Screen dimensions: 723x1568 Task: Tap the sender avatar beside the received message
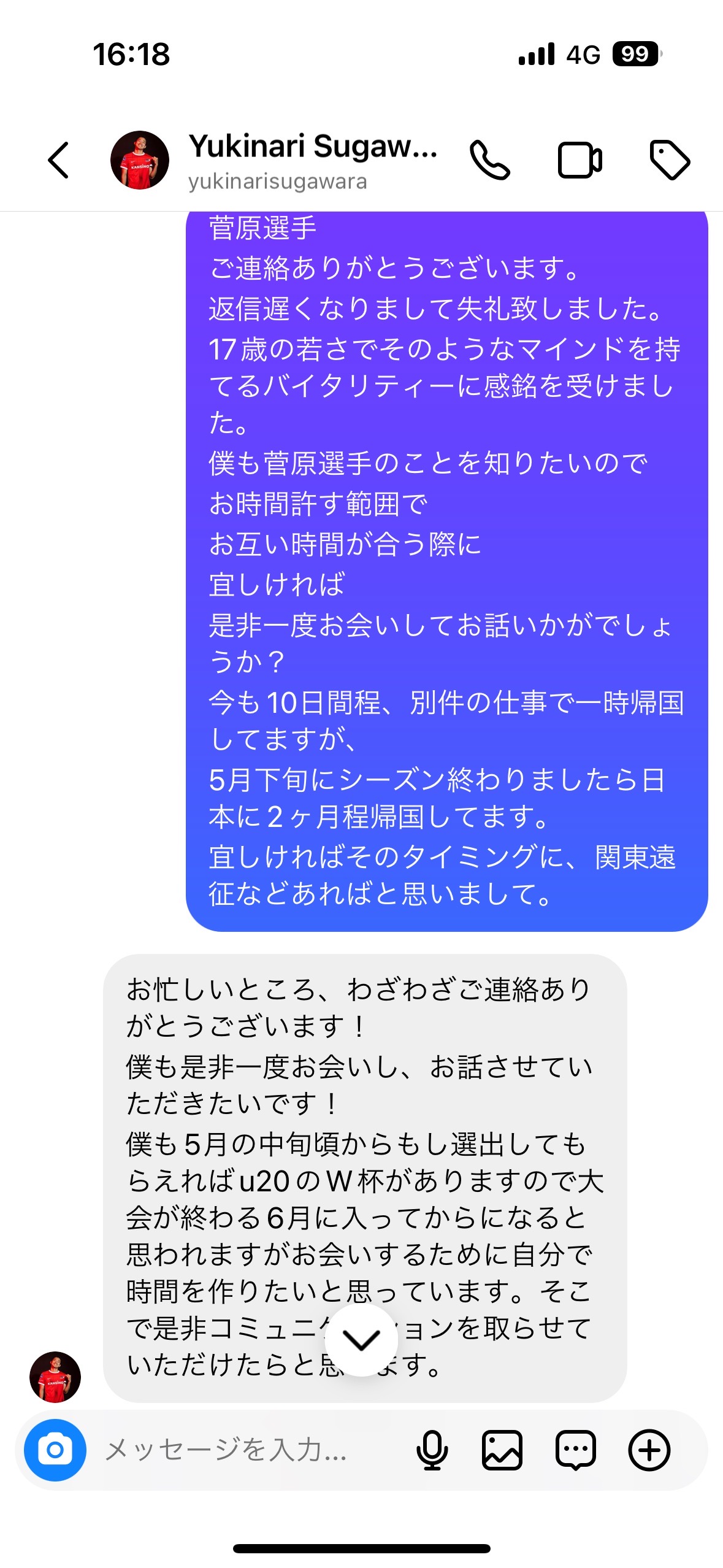(x=55, y=1377)
